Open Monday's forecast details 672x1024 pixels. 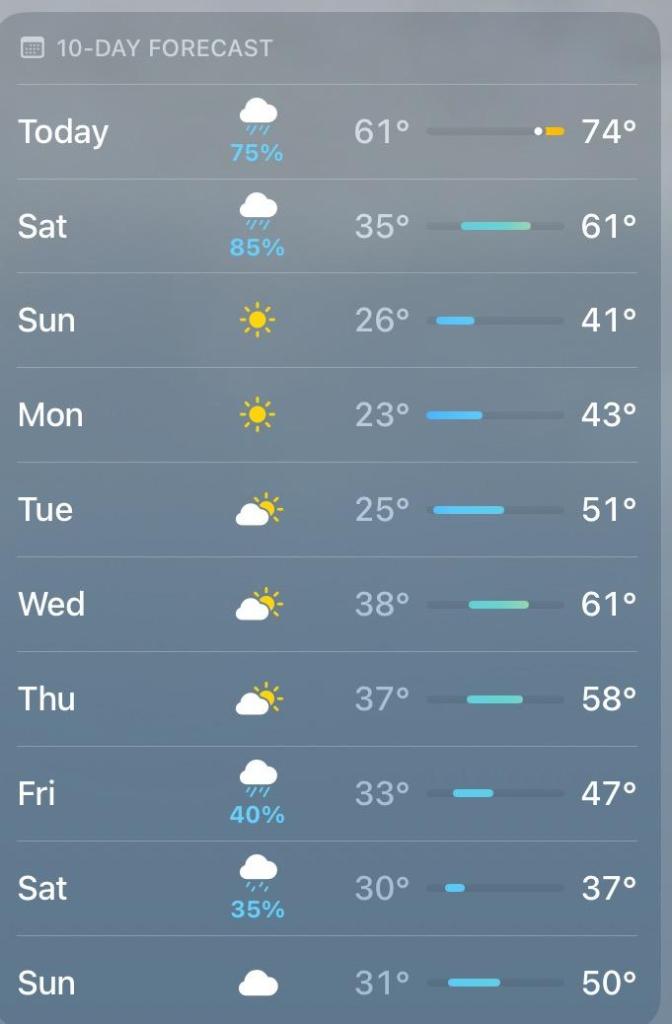(x=328, y=415)
